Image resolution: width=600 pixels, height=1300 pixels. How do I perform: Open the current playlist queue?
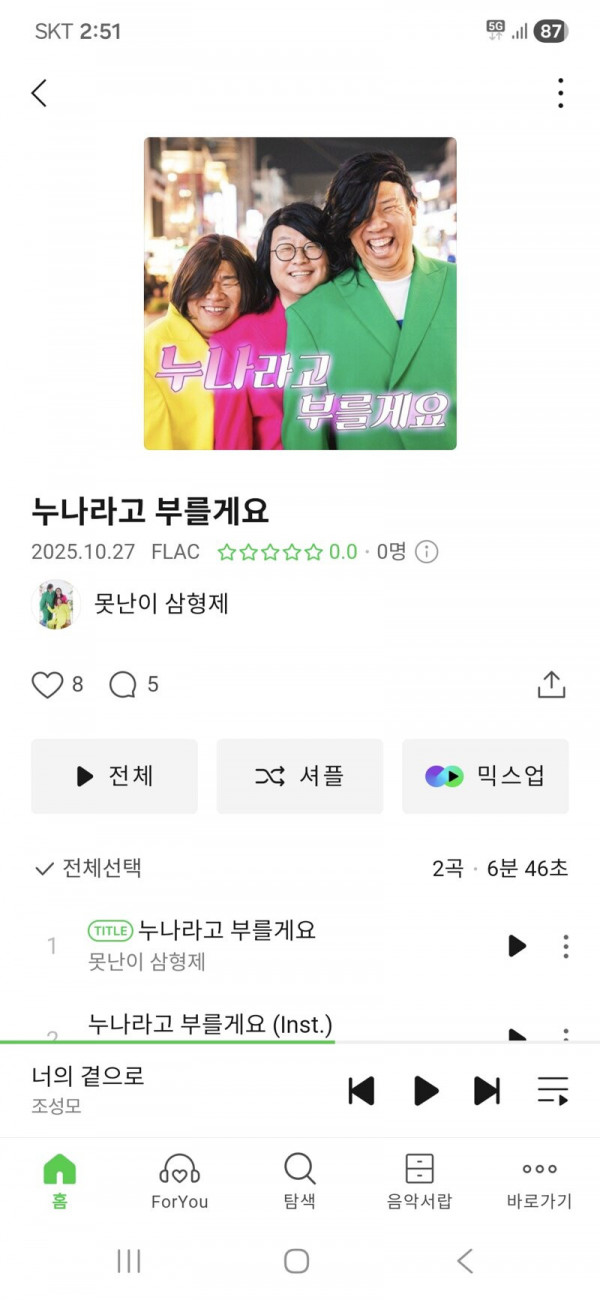pyautogui.click(x=552, y=1090)
